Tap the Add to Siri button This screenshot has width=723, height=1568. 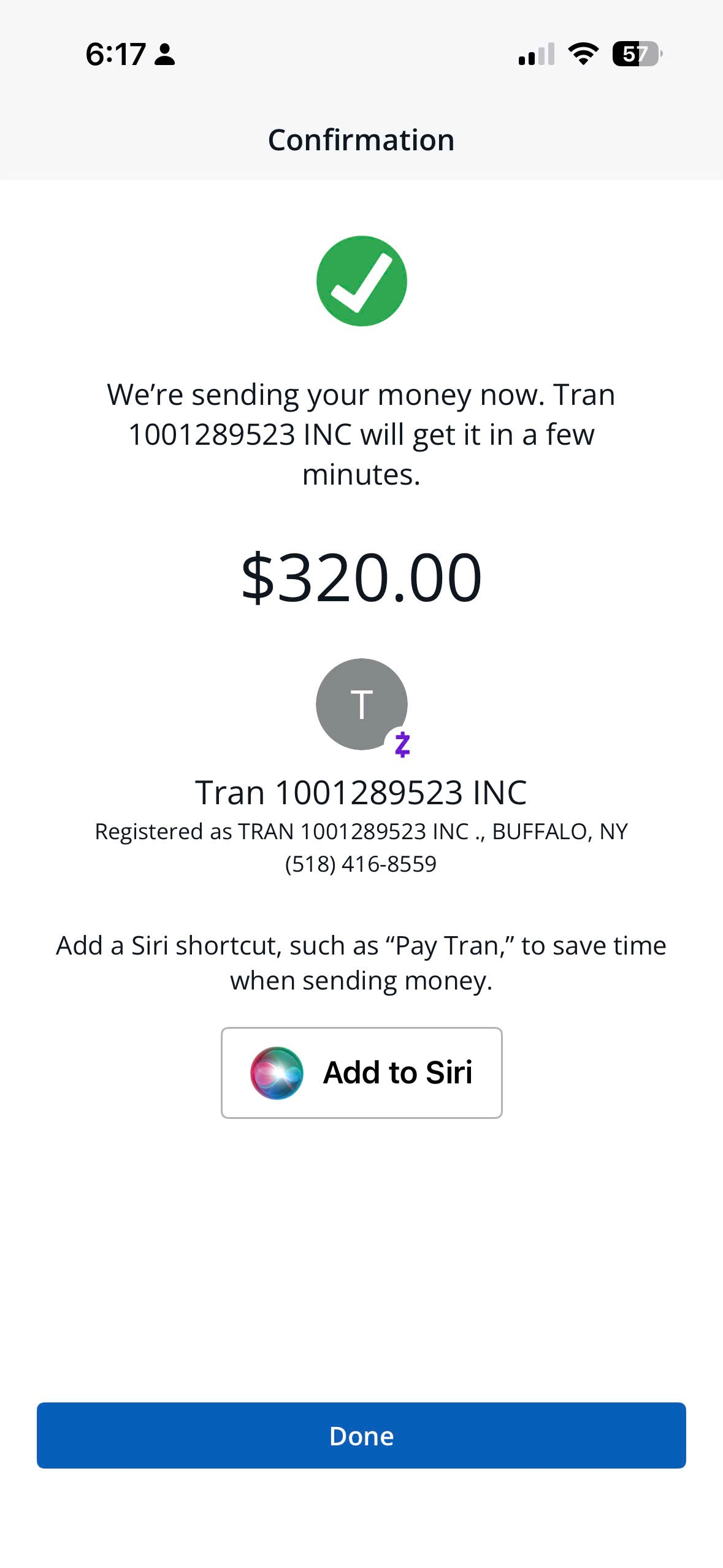361,1072
